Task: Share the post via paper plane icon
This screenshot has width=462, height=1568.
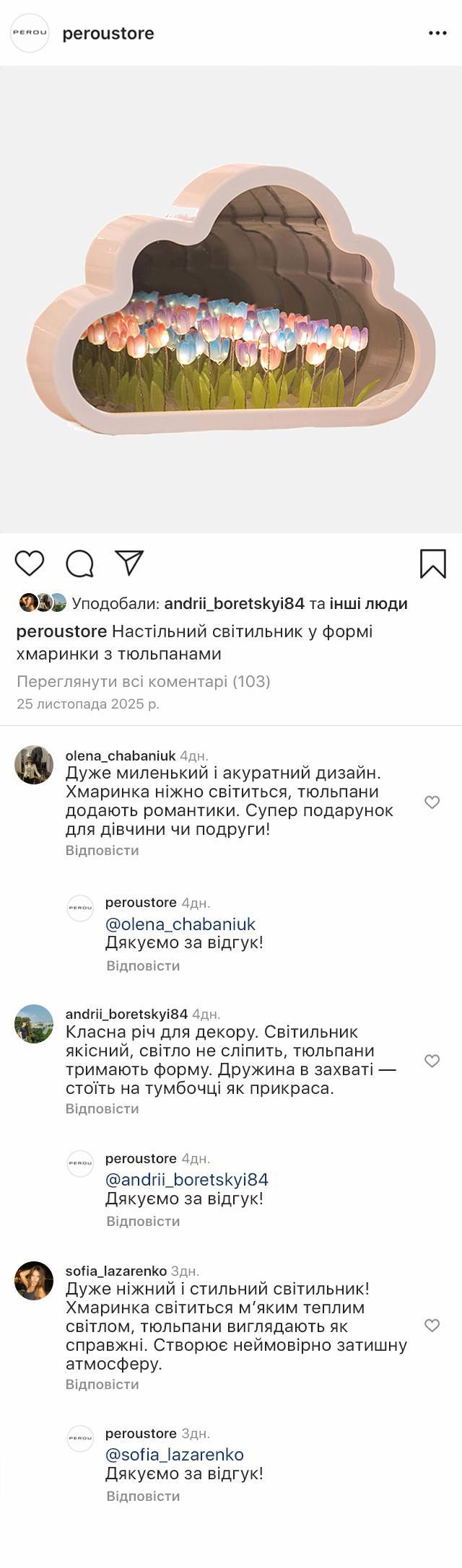Action: click(130, 563)
